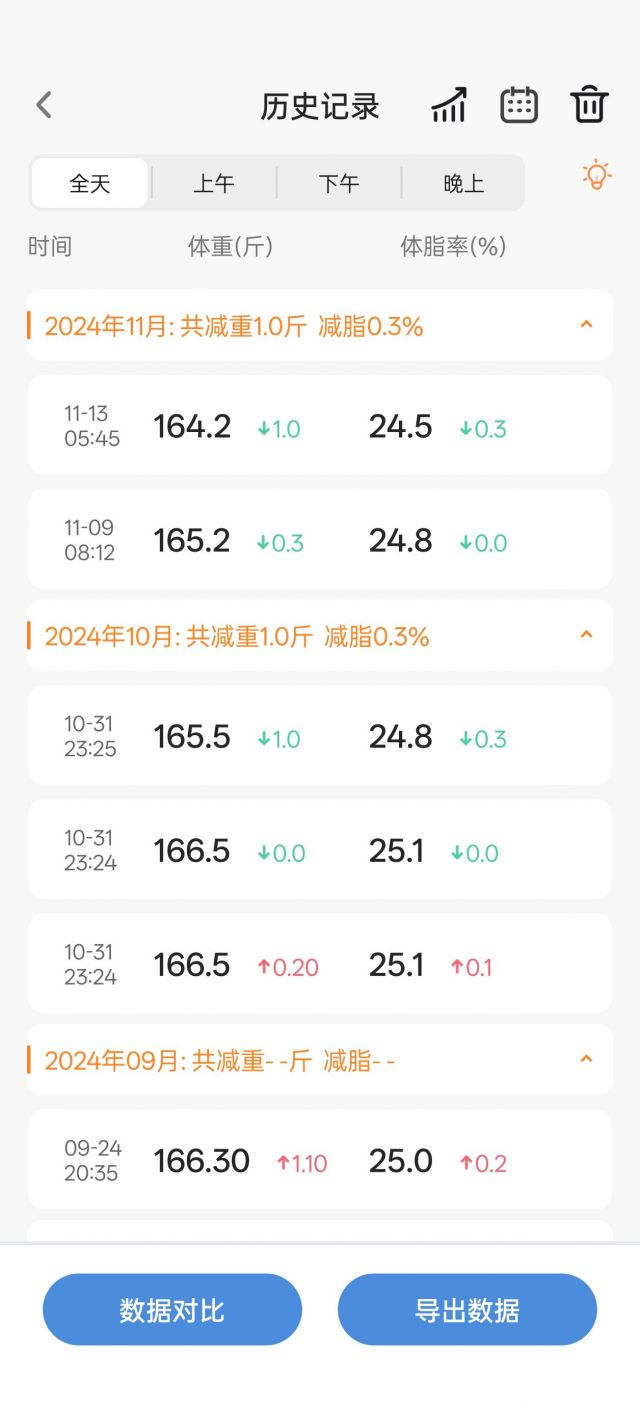Switch to the 晚上 tab

(463, 183)
